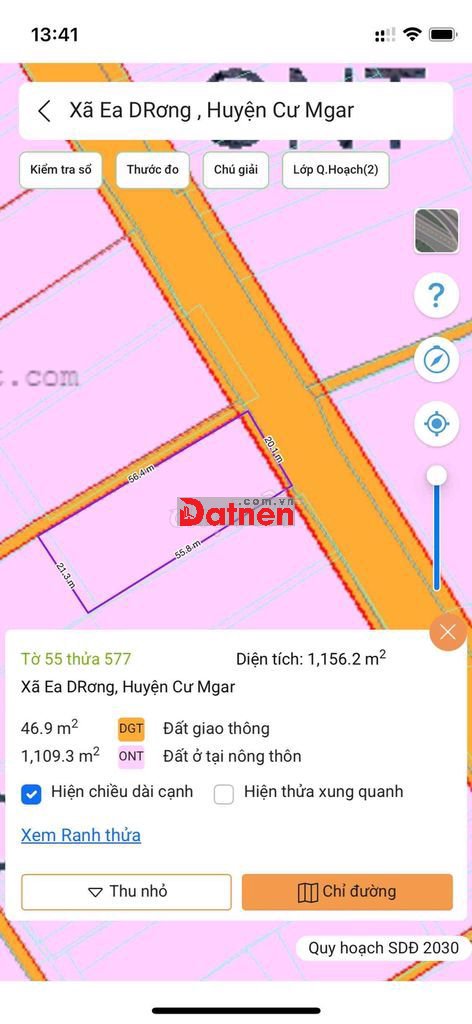472x1024 pixels.
Task: Get directions with Chỉ đường
Action: point(347,891)
